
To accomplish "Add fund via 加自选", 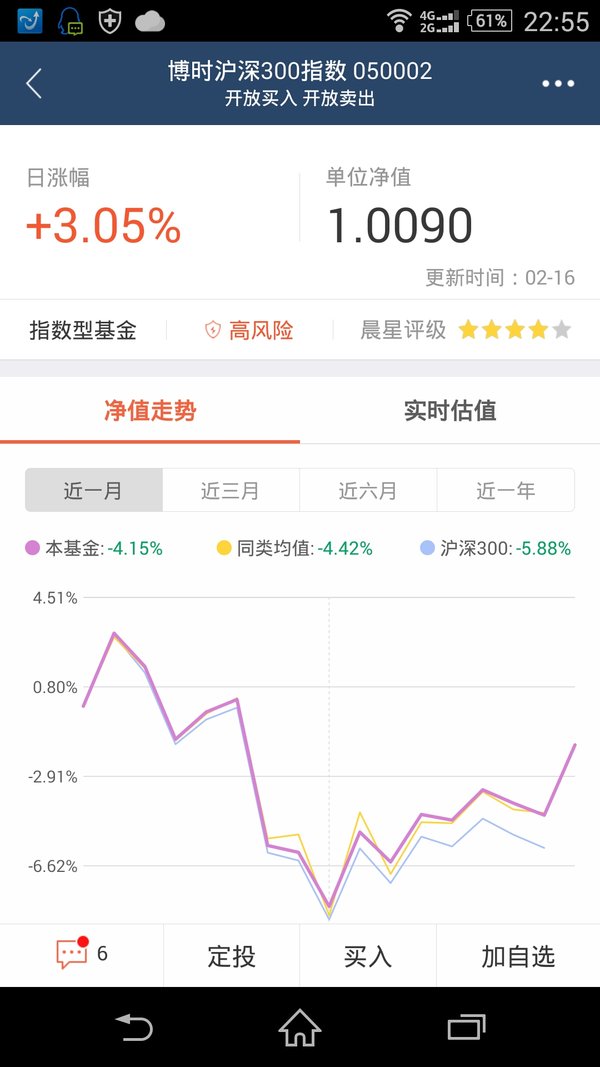I will (x=518, y=955).
